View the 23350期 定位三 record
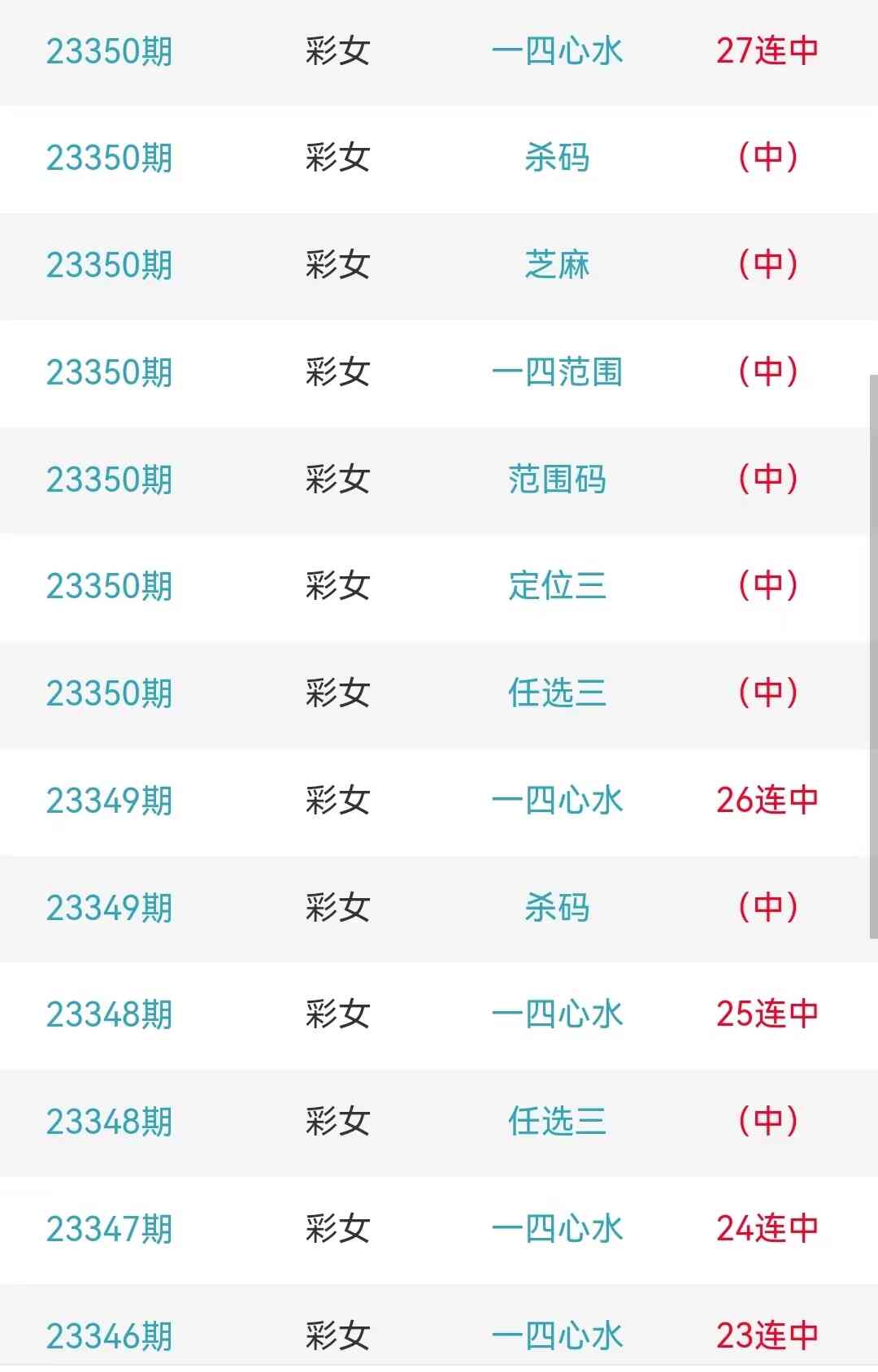 (557, 586)
